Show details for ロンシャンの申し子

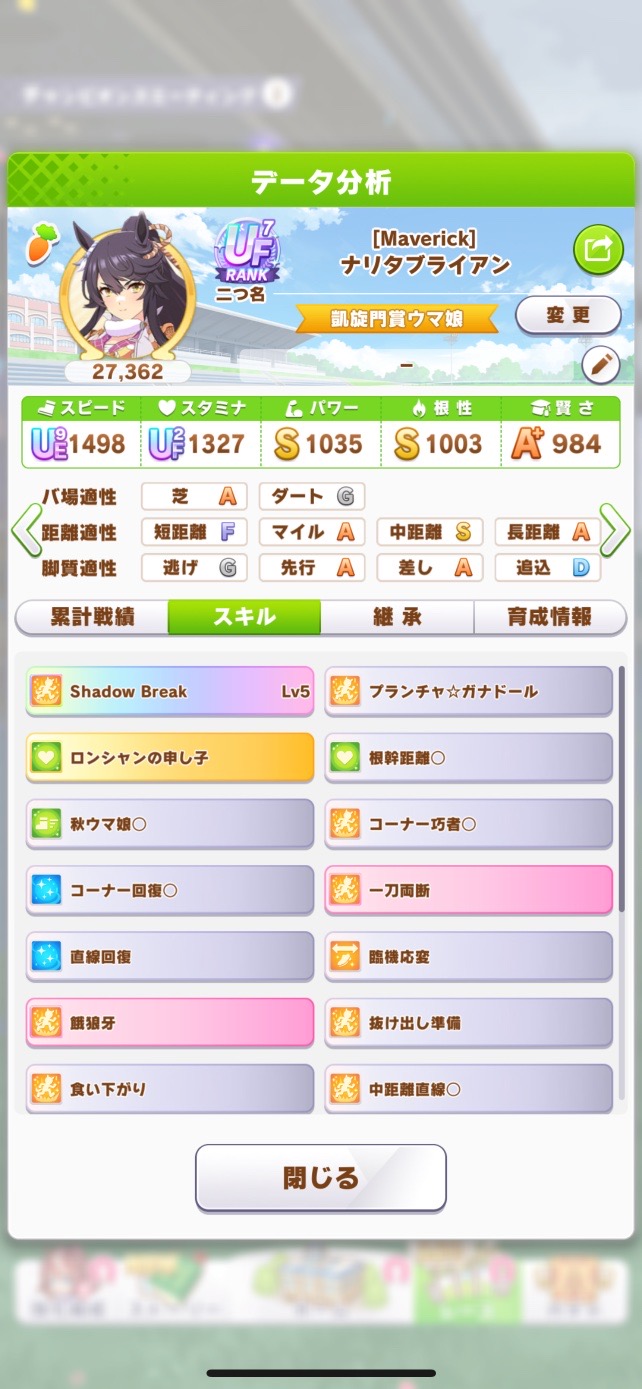(x=170, y=758)
